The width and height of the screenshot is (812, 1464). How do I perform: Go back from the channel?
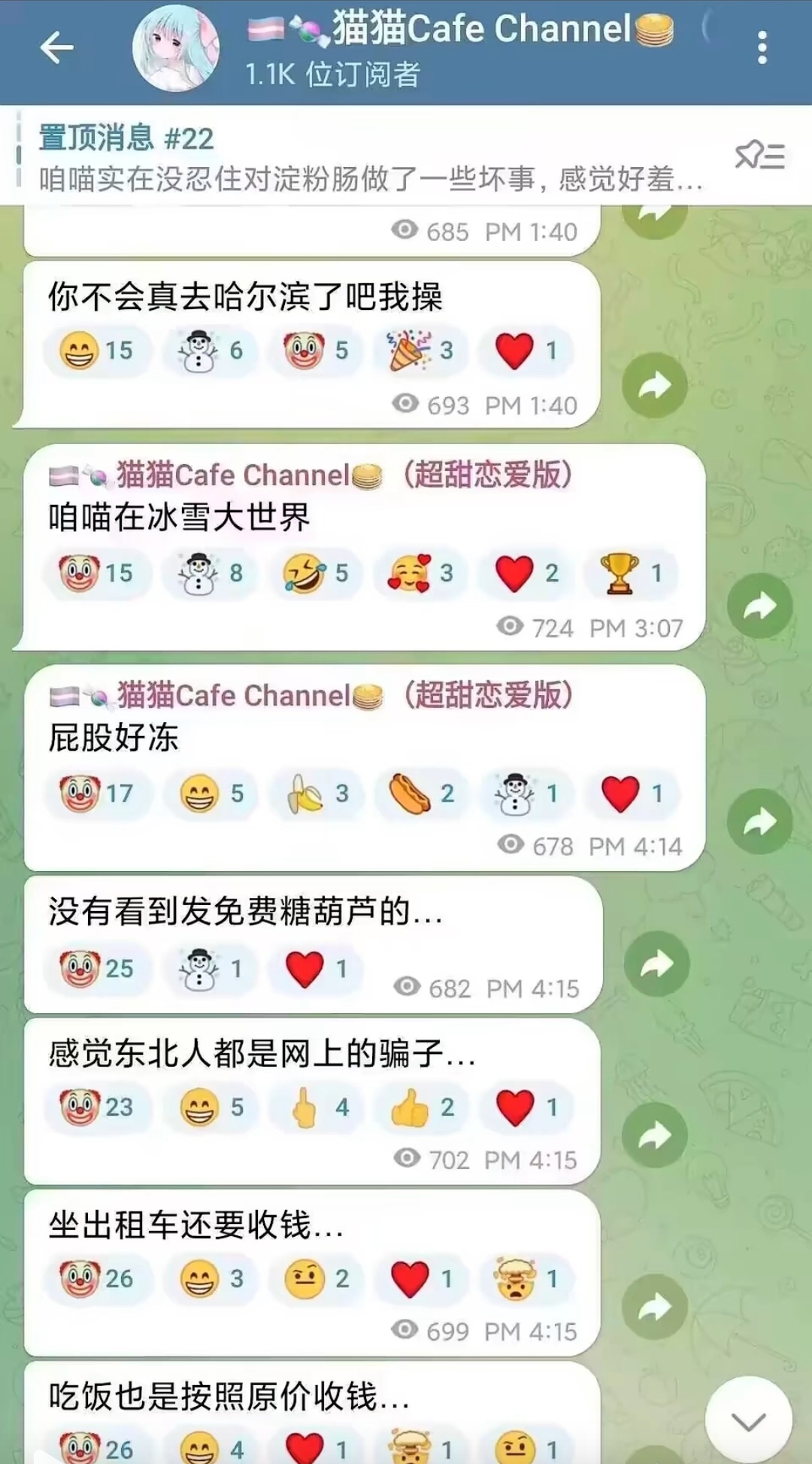coord(56,49)
